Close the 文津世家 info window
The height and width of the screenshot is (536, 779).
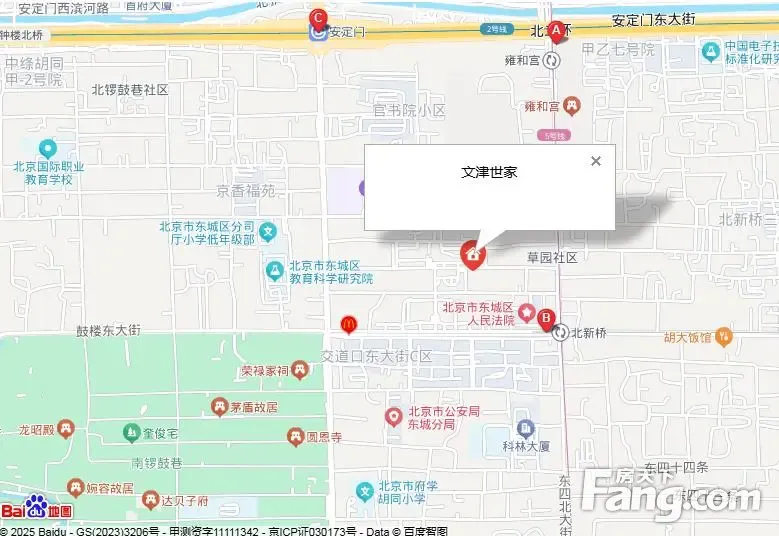click(x=596, y=161)
